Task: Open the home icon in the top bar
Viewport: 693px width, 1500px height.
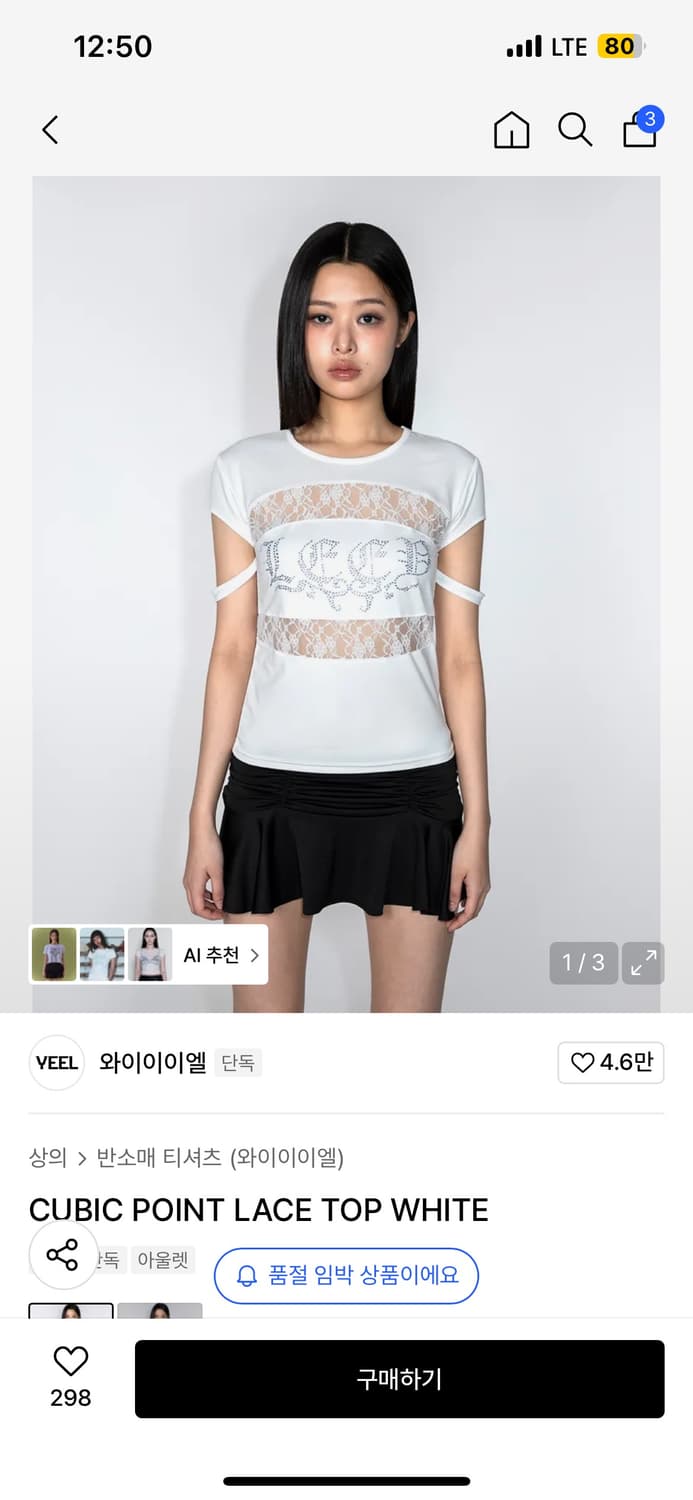Action: 511,130
